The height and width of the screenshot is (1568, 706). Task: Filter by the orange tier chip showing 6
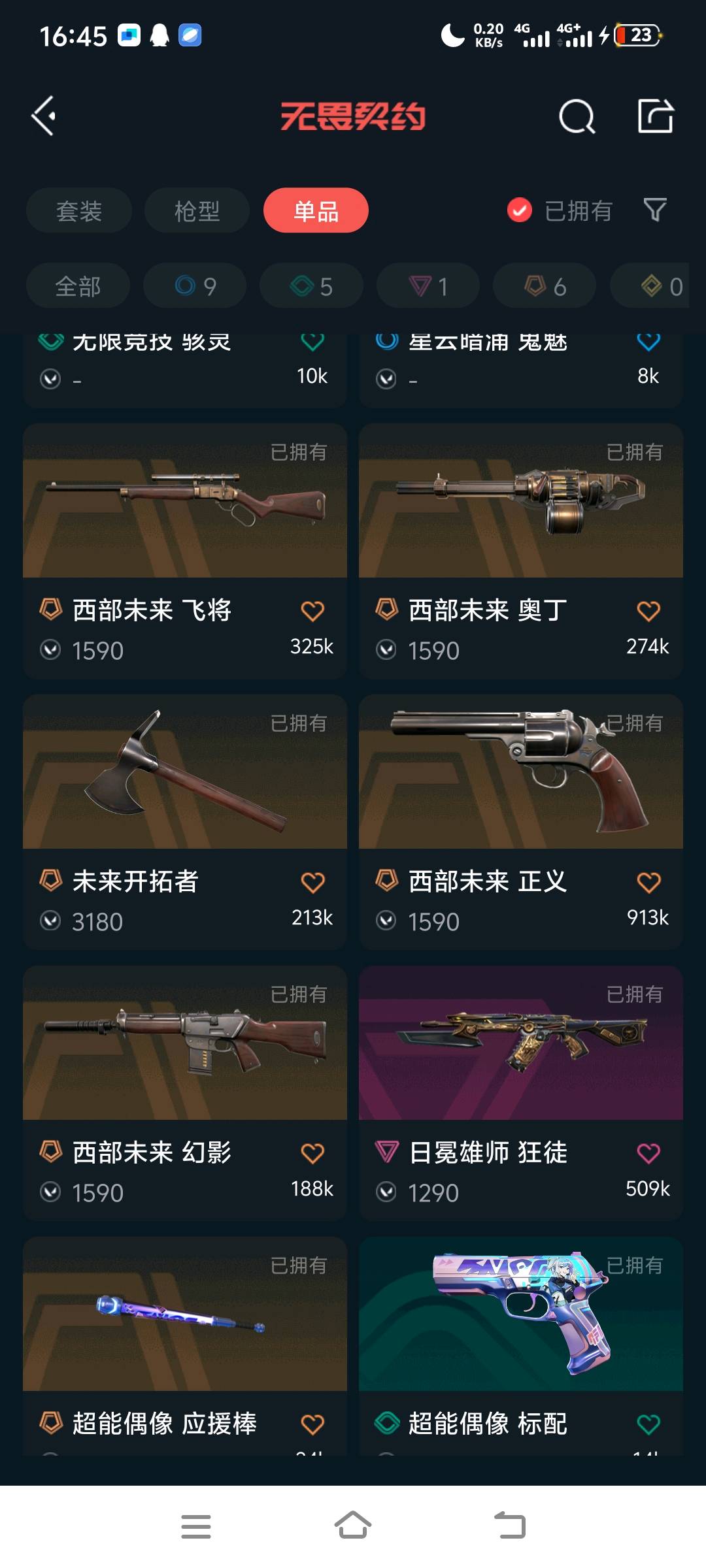pos(545,286)
